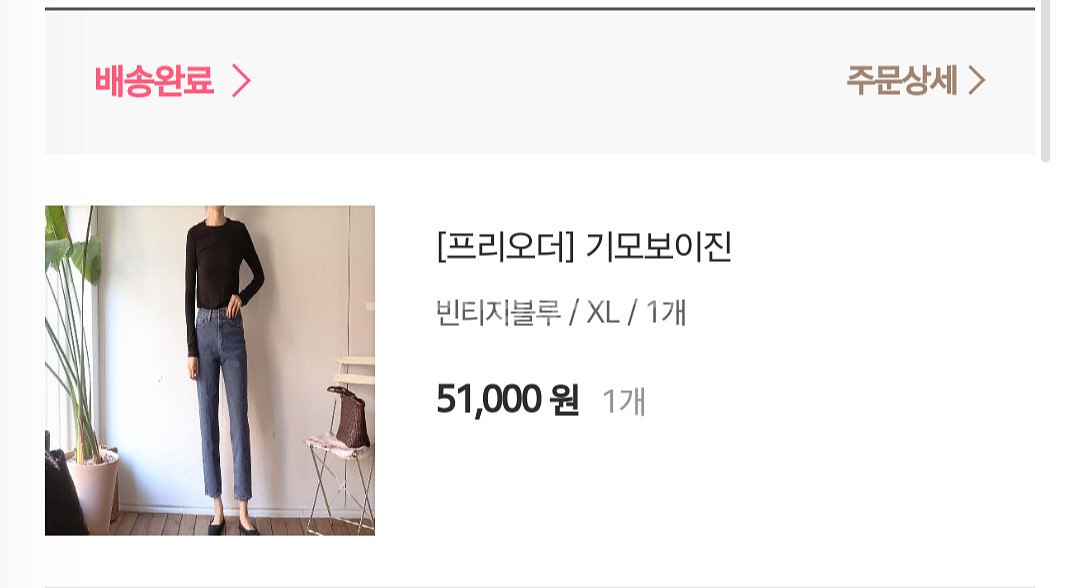Open [프리오더] 기모보이진 product title
1080x588 pixels.
[x=585, y=247]
